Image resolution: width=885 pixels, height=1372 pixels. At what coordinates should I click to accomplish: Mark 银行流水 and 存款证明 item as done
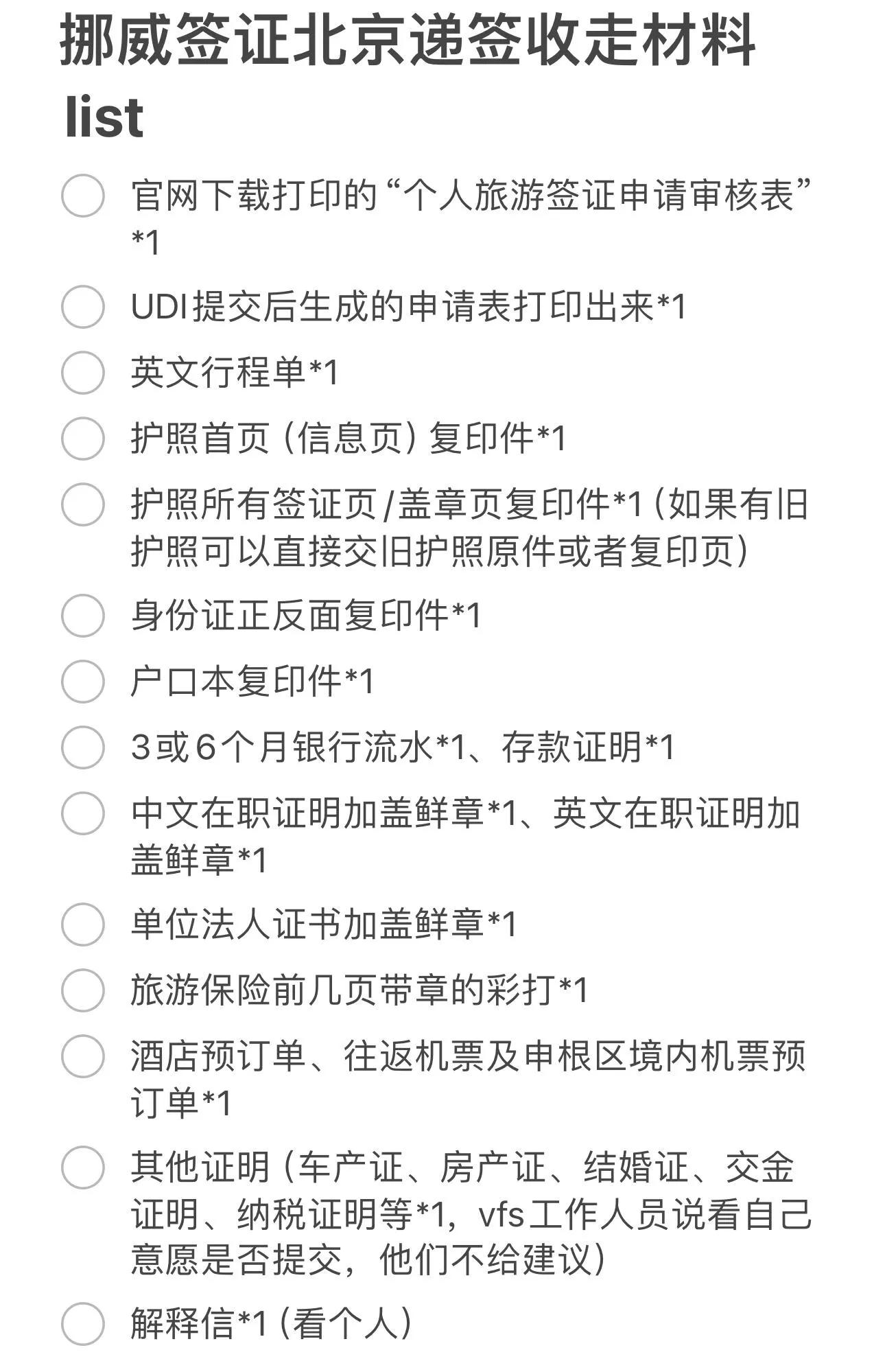[83, 747]
